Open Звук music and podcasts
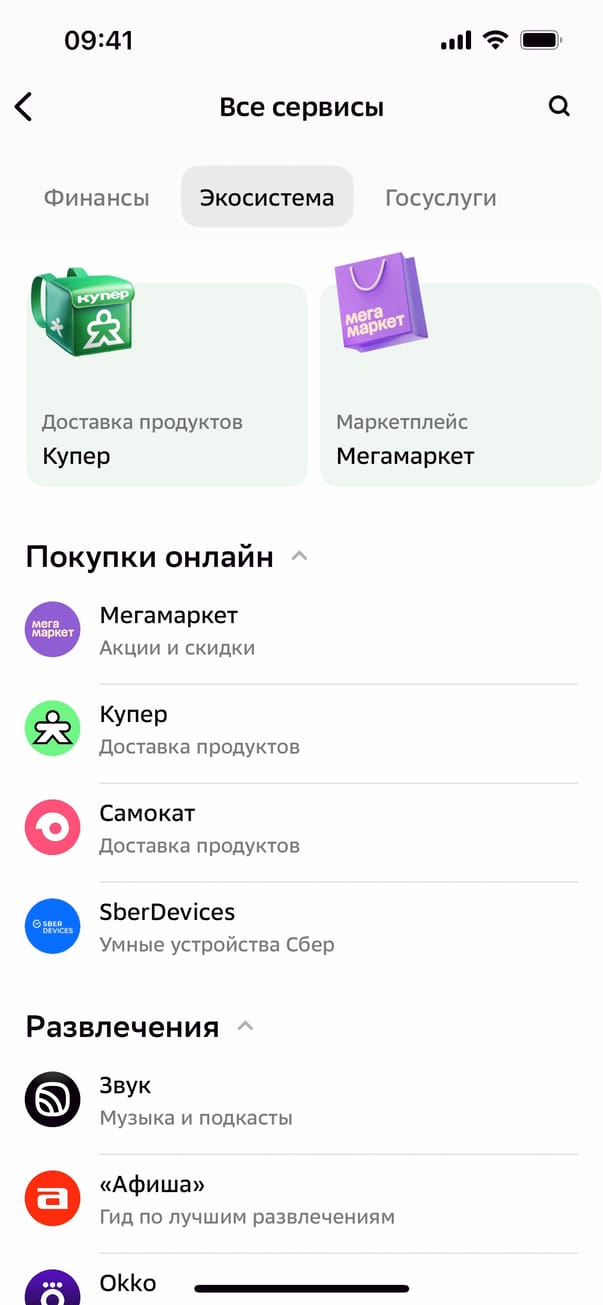The height and width of the screenshot is (1305, 603). coord(300,1101)
